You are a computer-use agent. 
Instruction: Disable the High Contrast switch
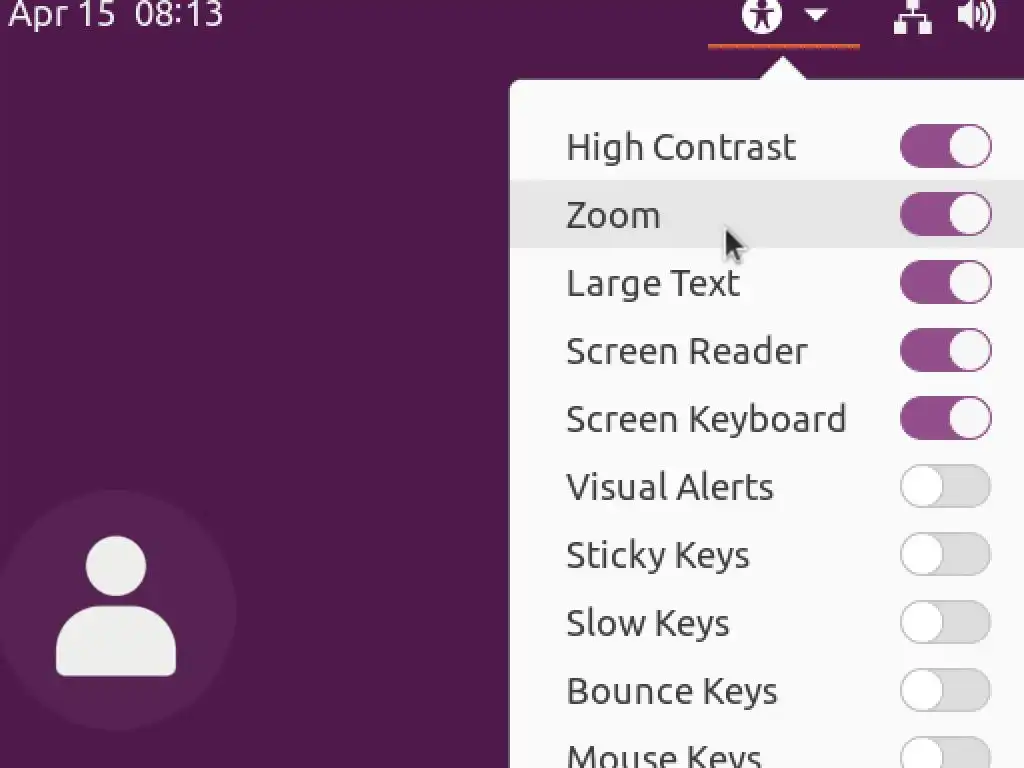pos(945,146)
